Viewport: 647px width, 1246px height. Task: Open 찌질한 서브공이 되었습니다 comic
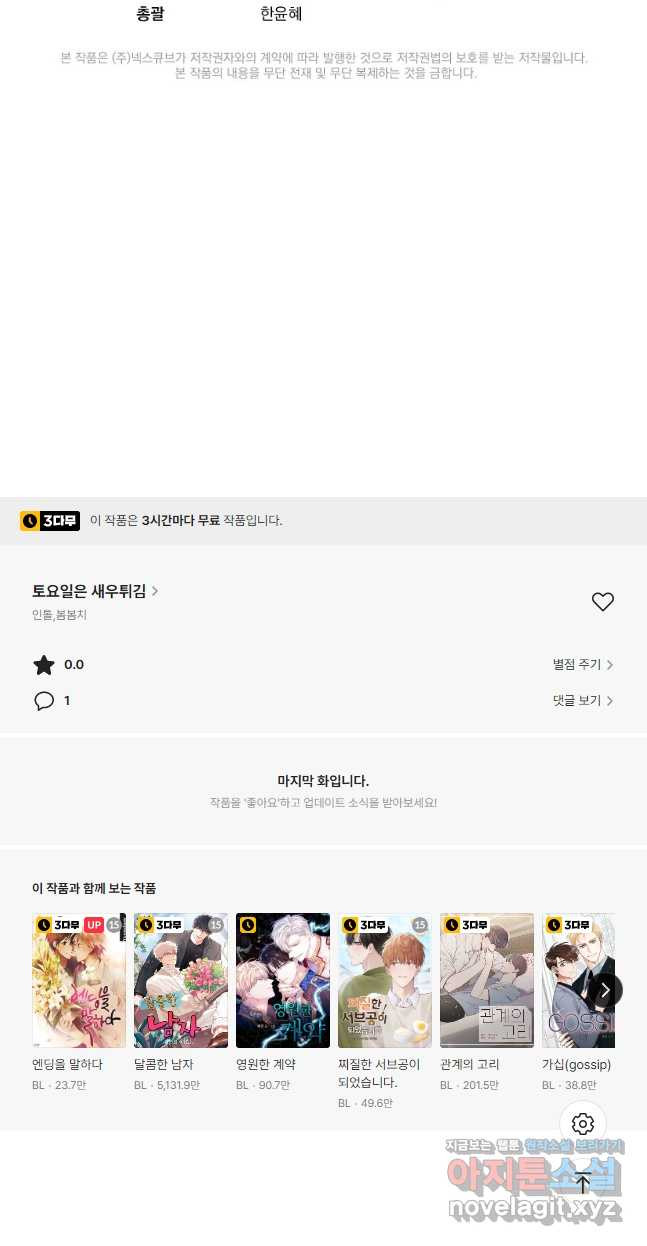coord(385,980)
